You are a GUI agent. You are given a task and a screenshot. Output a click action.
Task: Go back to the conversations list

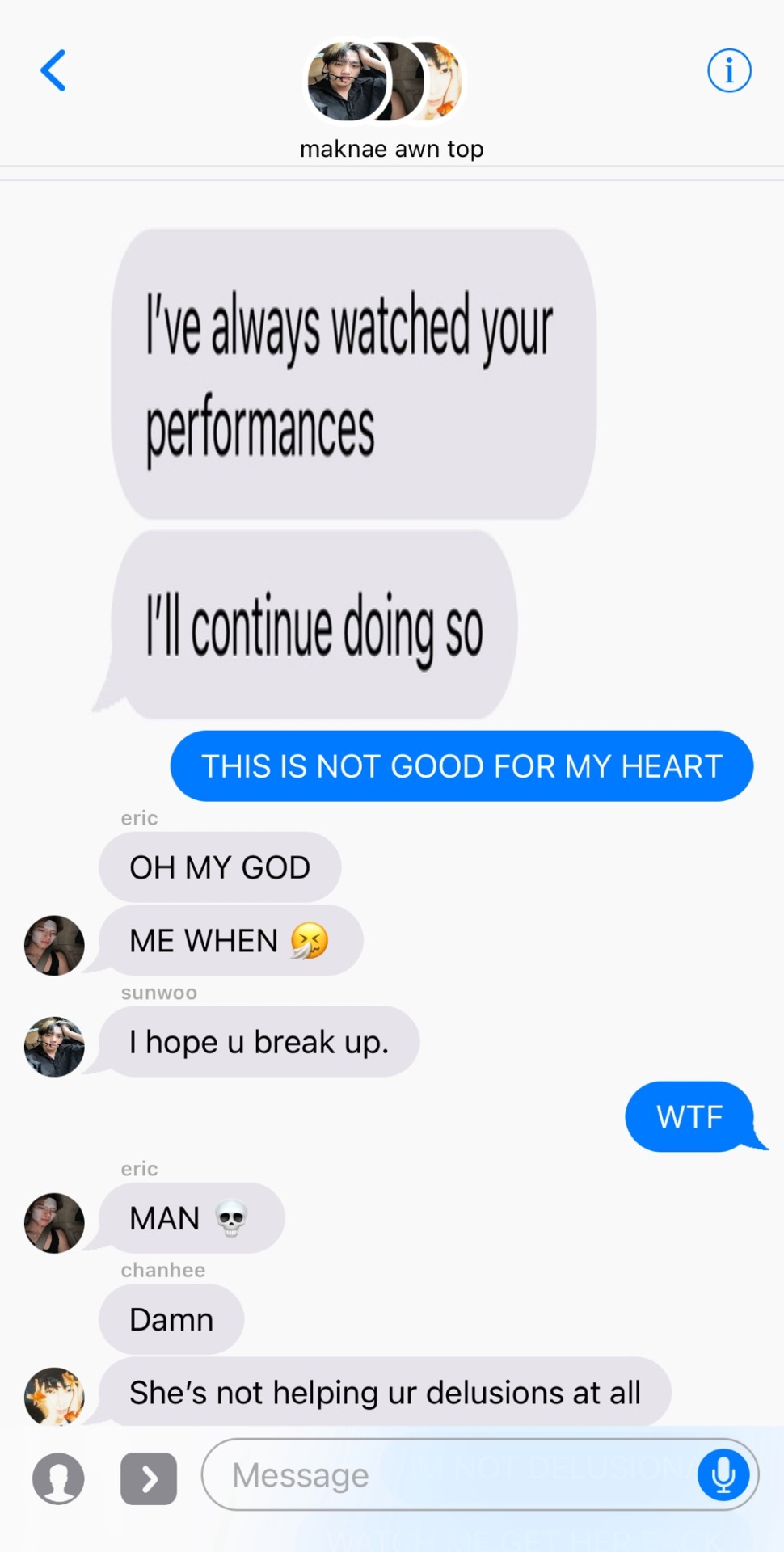pos(53,70)
